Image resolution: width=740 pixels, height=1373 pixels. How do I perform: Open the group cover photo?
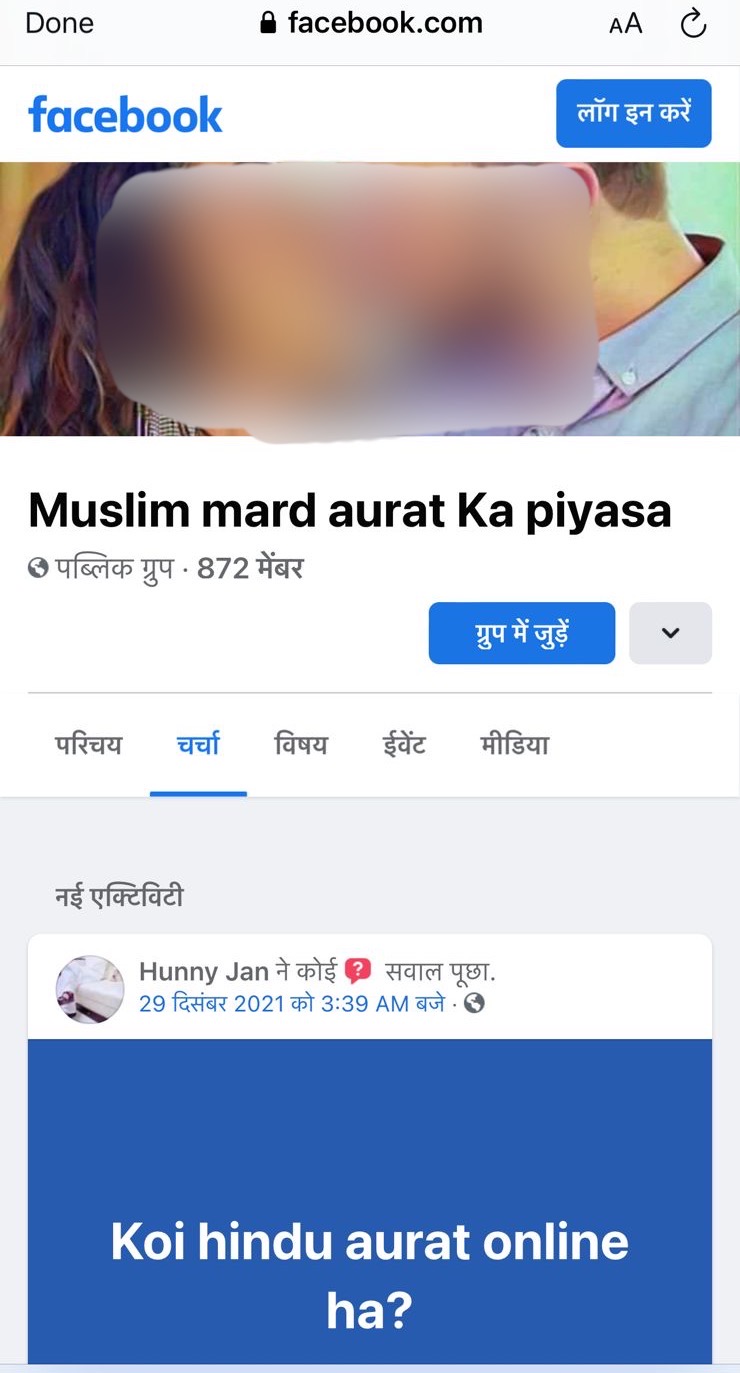pos(369,298)
